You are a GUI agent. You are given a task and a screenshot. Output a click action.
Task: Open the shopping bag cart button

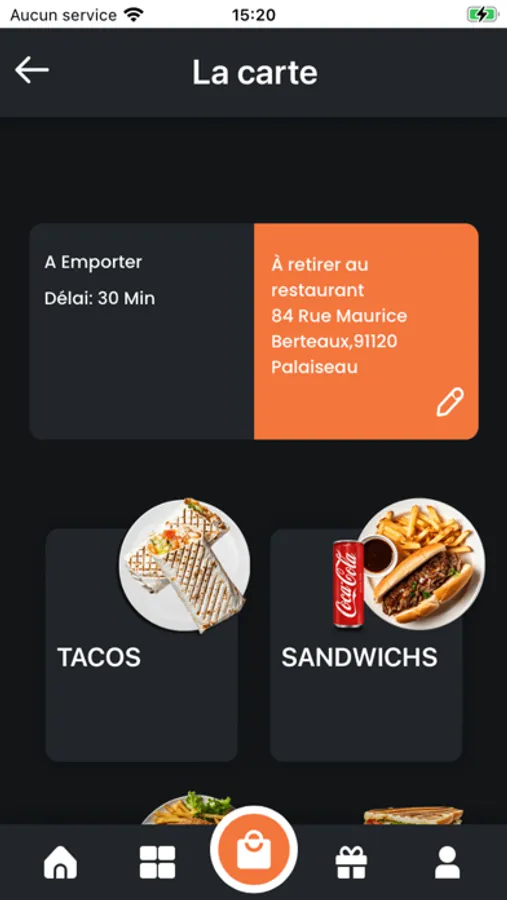pos(254,849)
